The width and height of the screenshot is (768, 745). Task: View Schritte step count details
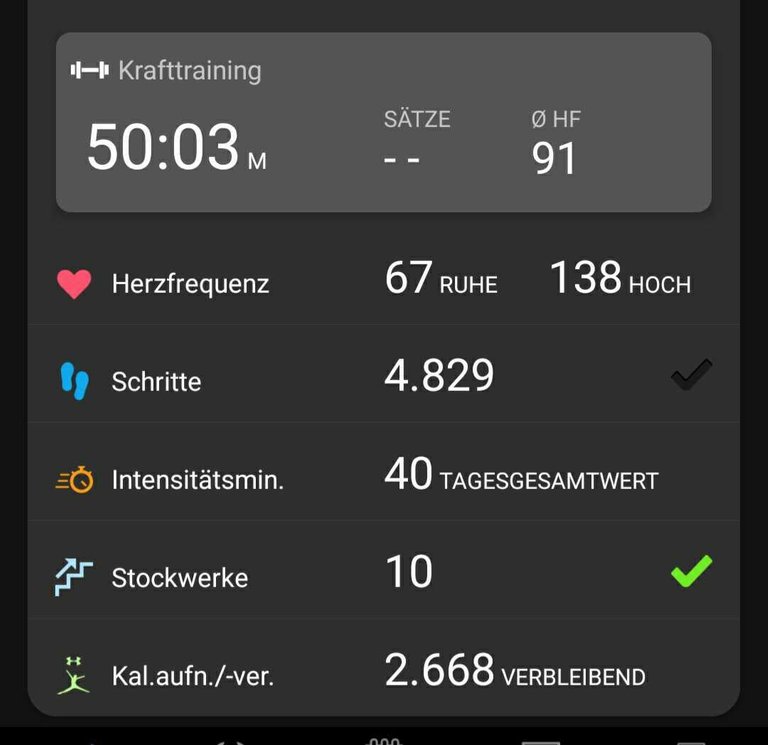pyautogui.click(x=156, y=381)
